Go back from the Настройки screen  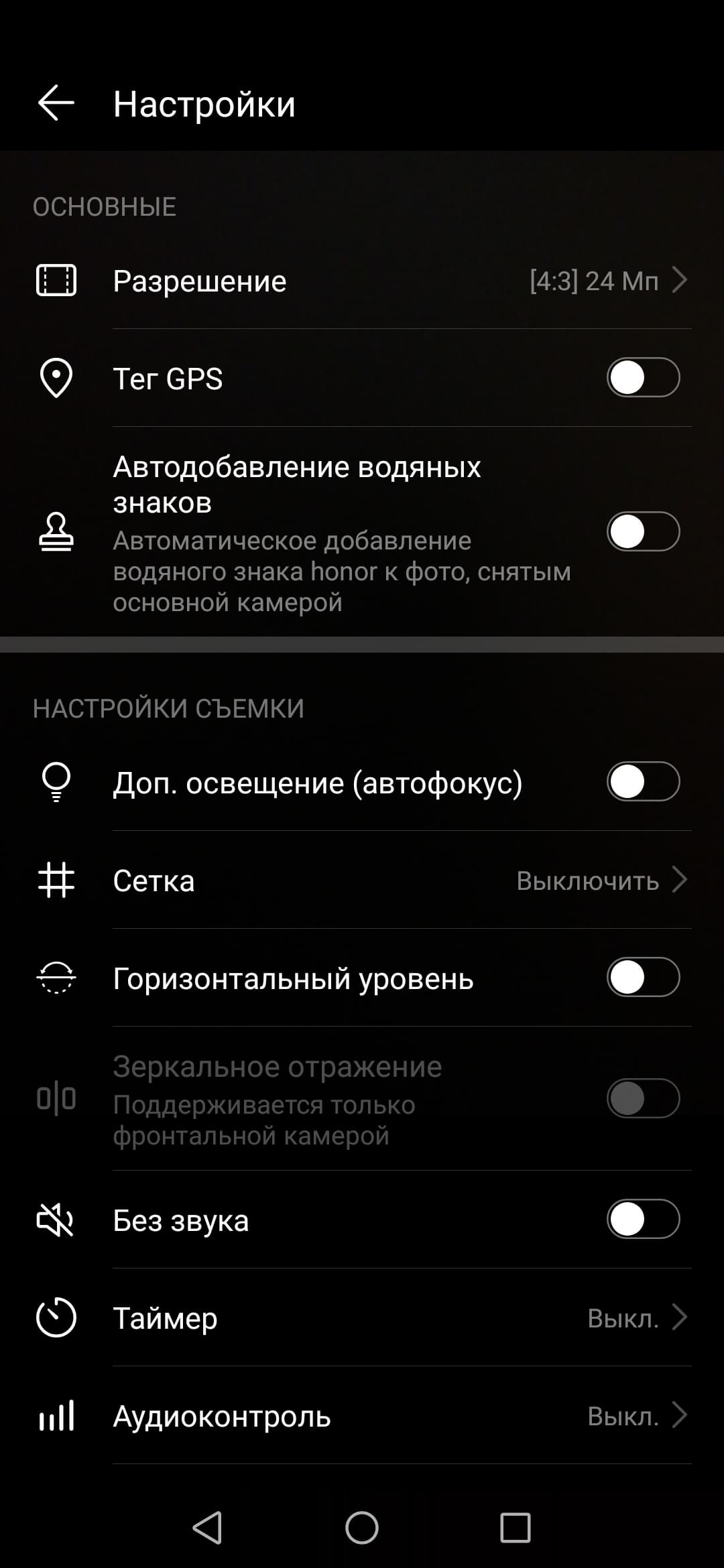click(x=56, y=104)
